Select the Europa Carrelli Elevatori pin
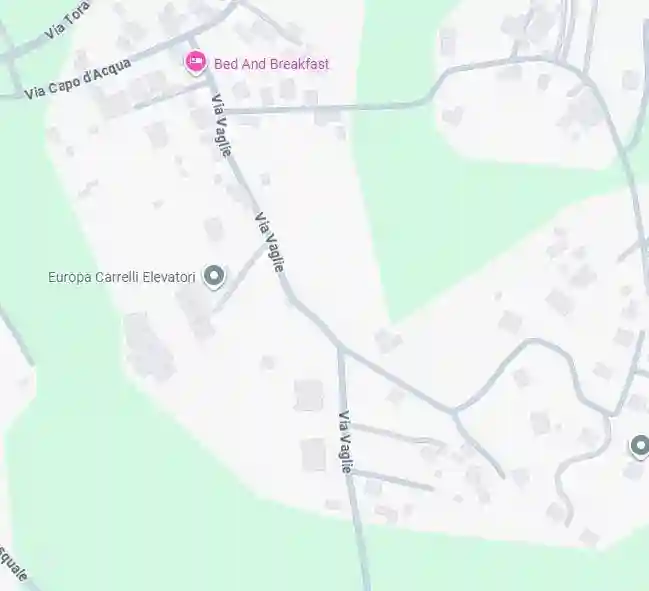The height and width of the screenshot is (591, 649). 213,275
